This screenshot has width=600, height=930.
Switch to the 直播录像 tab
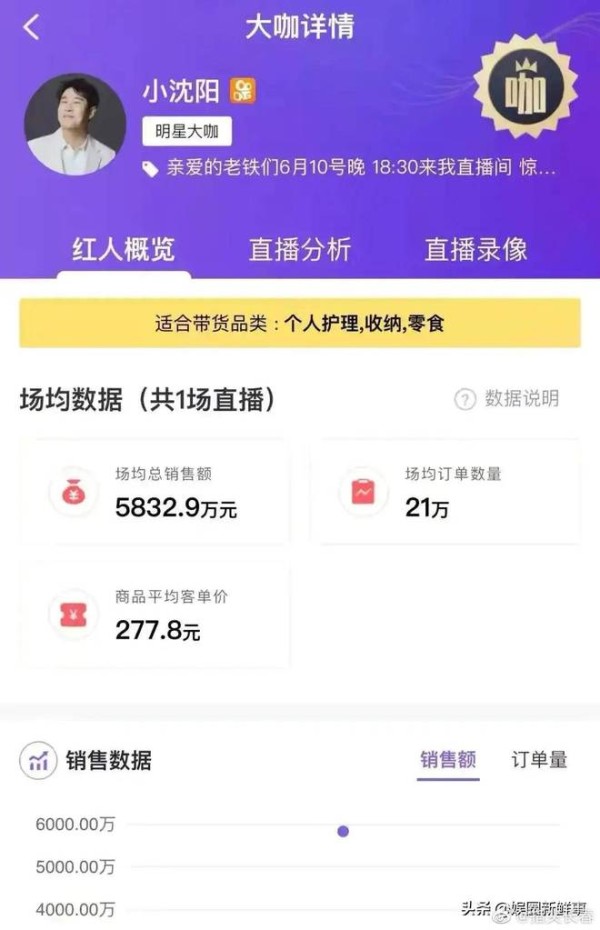475,249
